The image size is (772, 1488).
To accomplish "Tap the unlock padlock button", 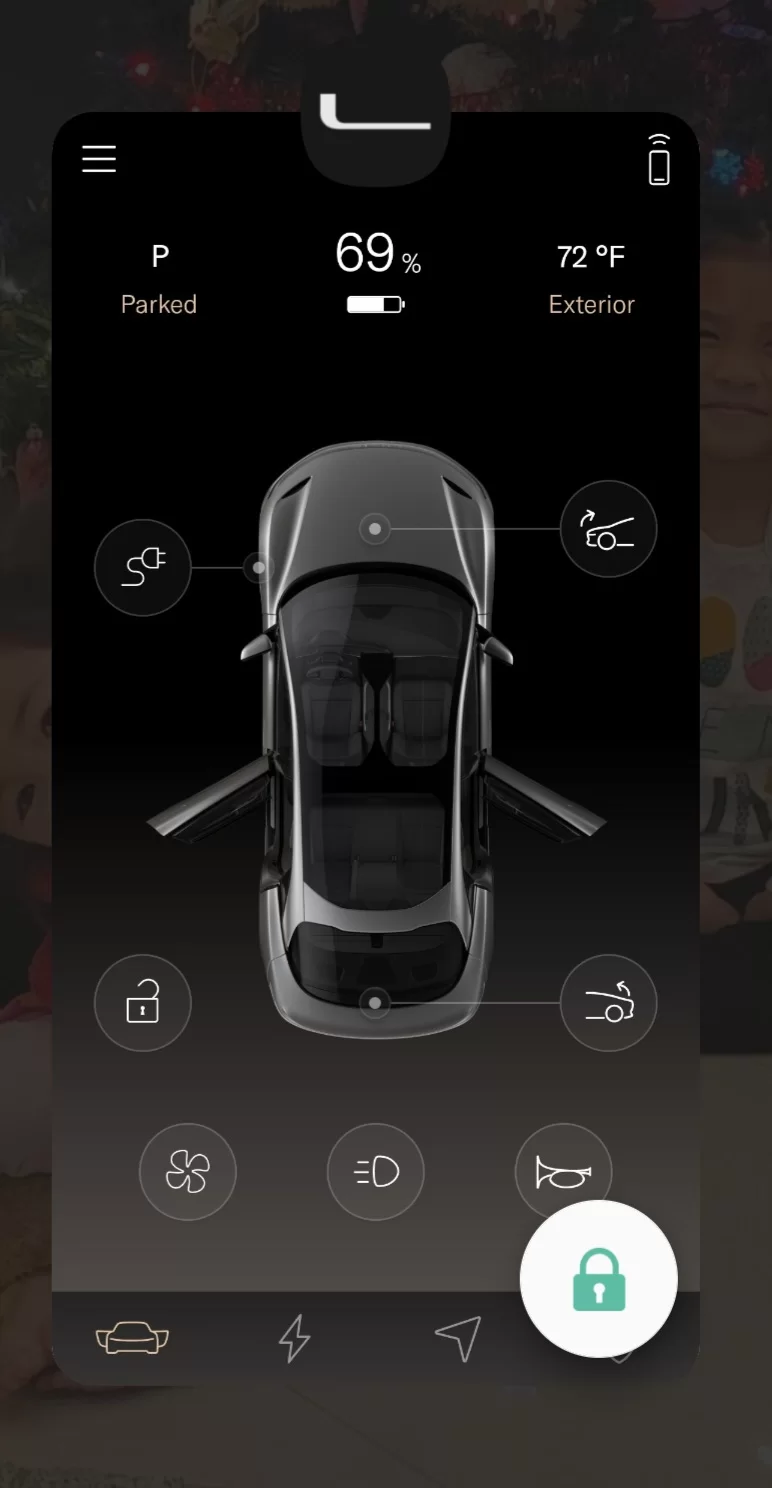I will click(143, 1003).
